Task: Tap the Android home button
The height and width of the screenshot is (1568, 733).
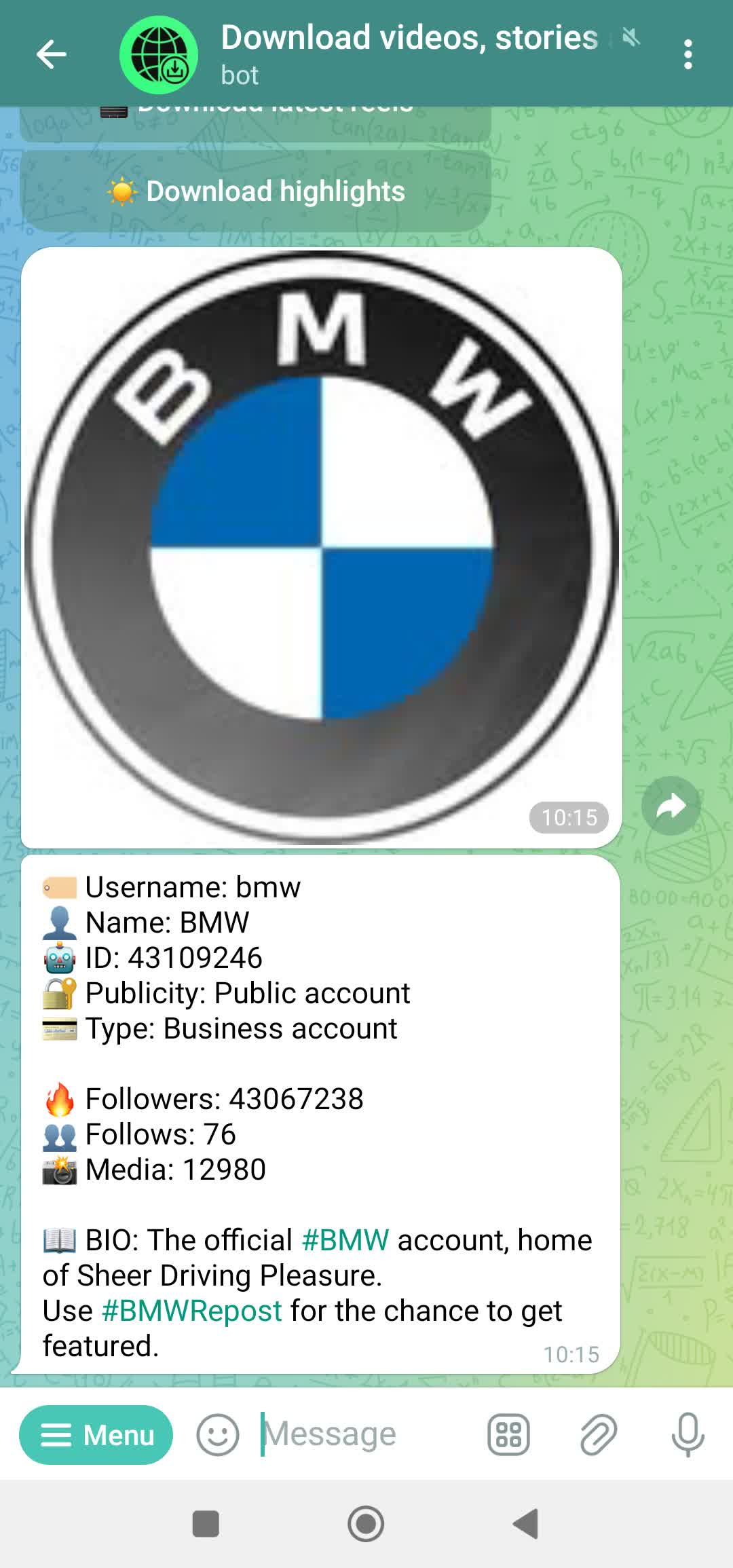Action: (x=365, y=1525)
